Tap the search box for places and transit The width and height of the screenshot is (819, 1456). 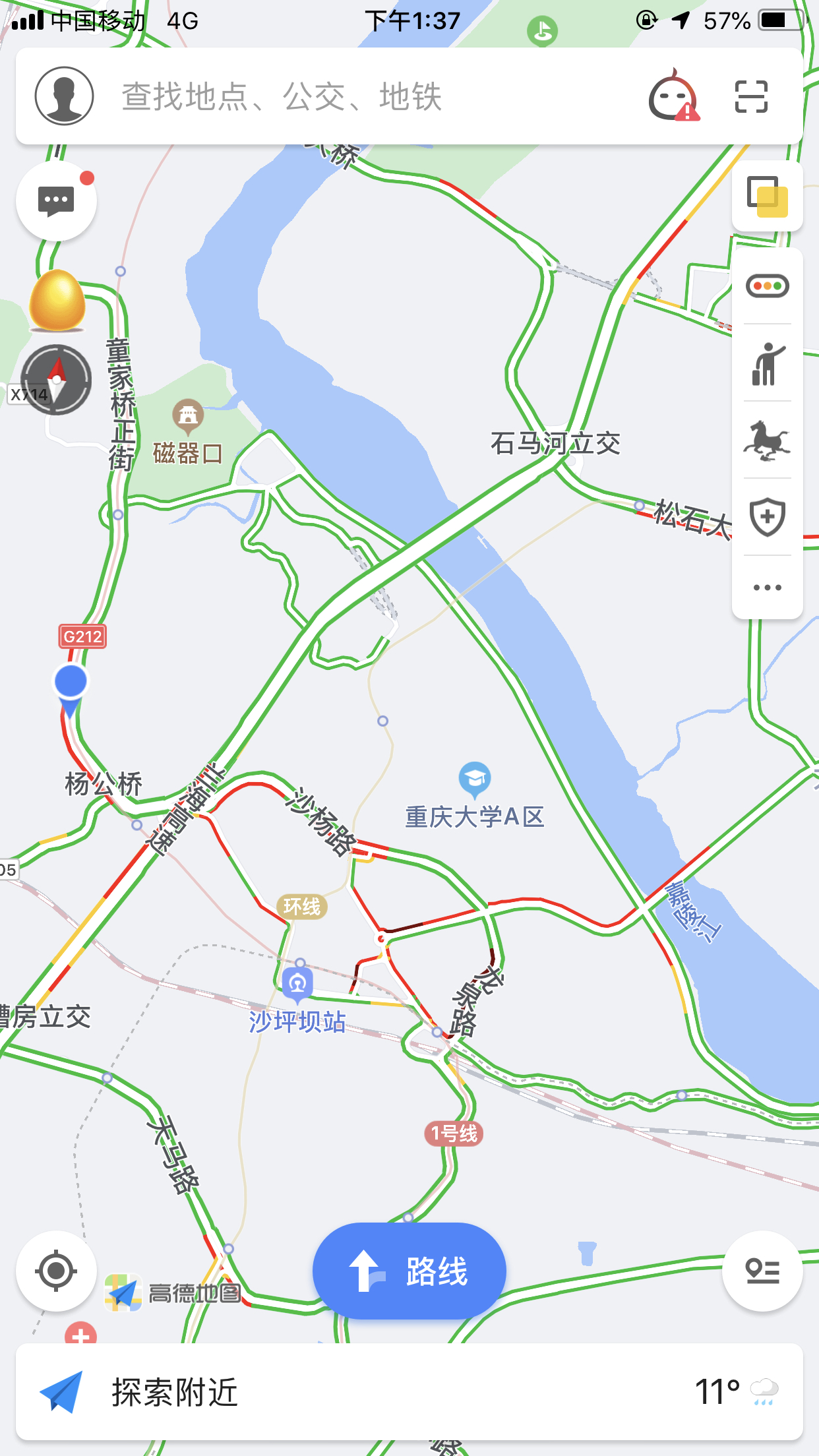pyautogui.click(x=369, y=96)
